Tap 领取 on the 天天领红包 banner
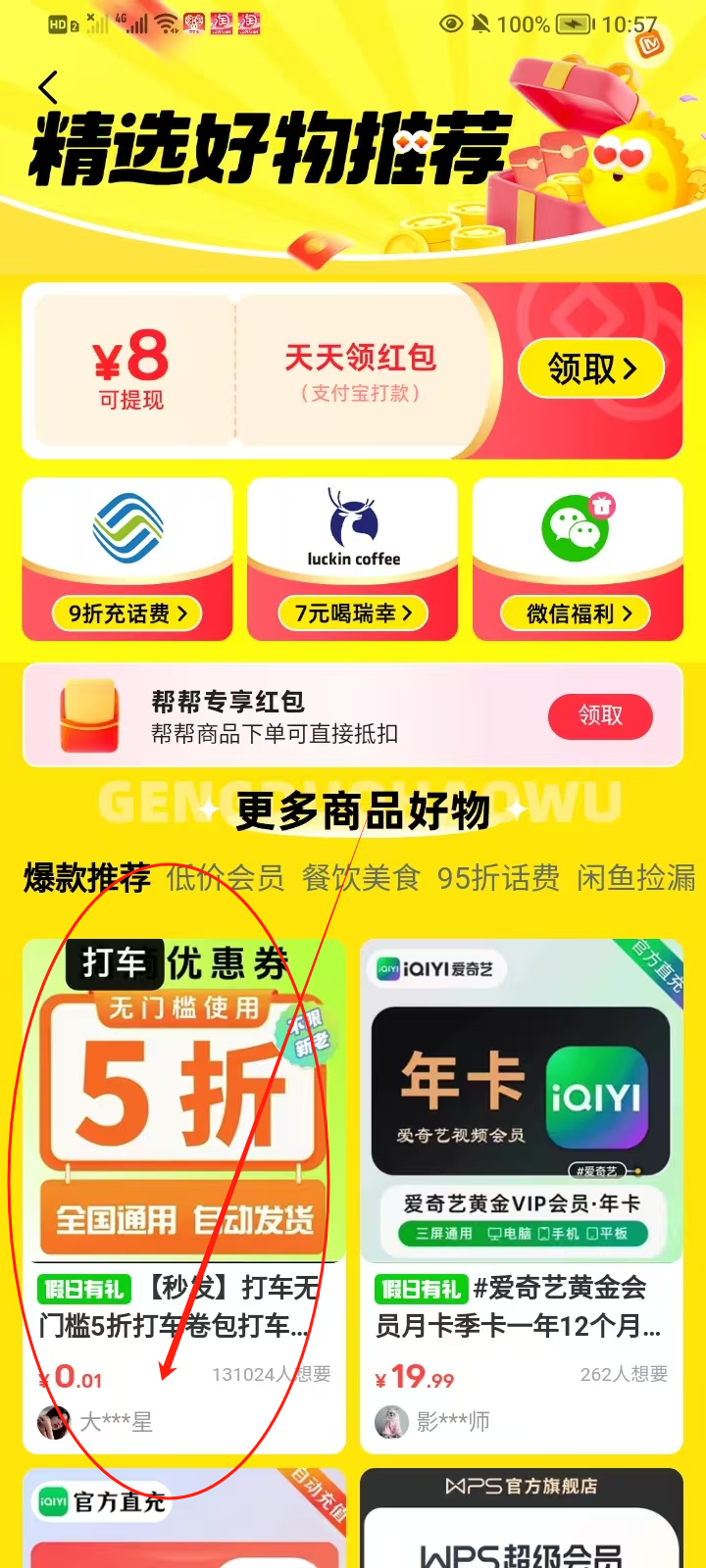Image resolution: width=706 pixels, height=1568 pixels. tap(591, 369)
